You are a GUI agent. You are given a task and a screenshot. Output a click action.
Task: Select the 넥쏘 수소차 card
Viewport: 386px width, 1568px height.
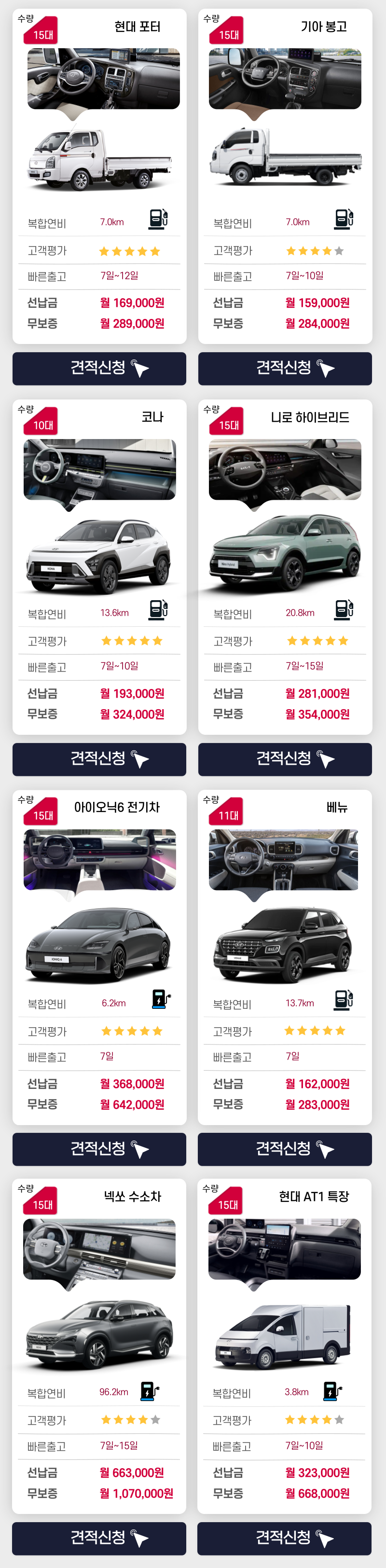[x=99, y=1333]
